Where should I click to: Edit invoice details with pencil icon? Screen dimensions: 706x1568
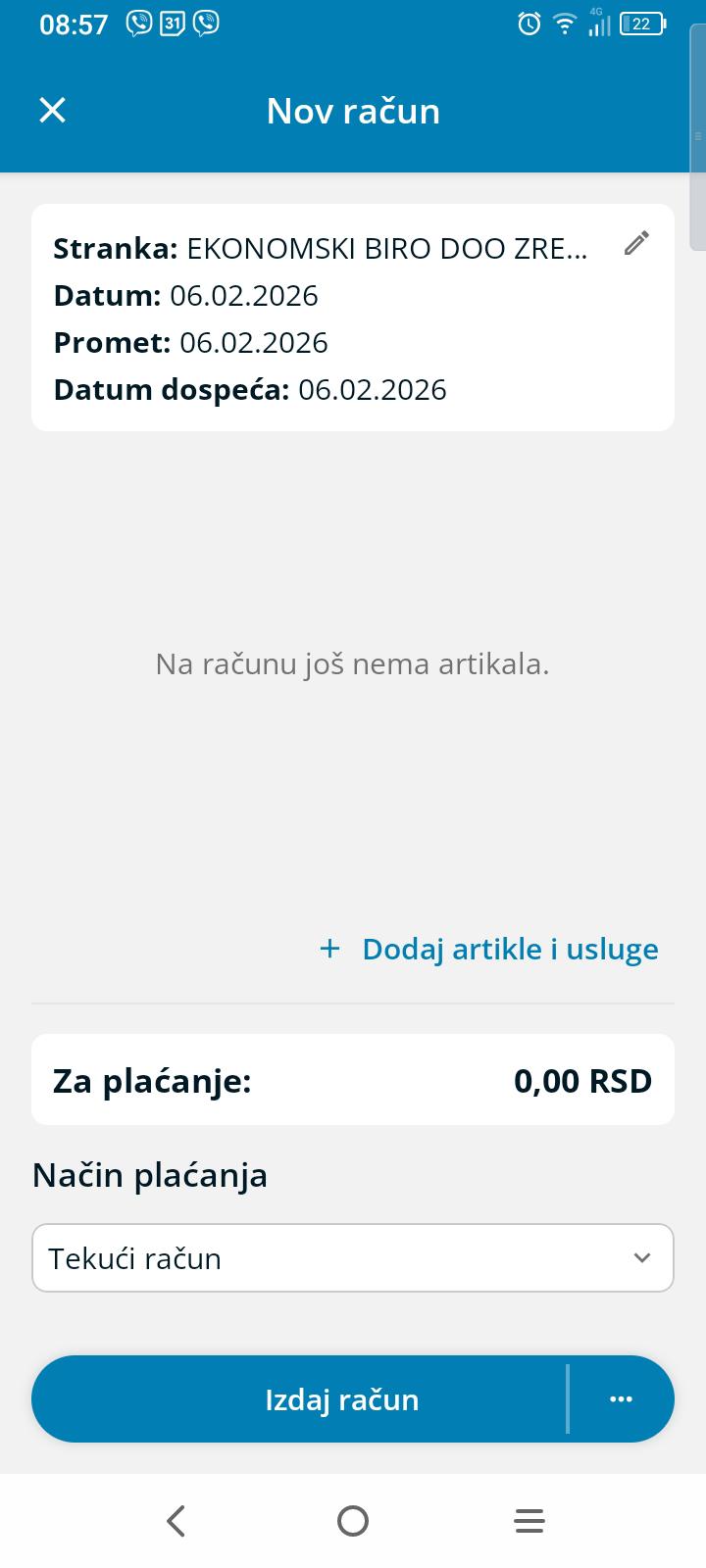tap(636, 243)
